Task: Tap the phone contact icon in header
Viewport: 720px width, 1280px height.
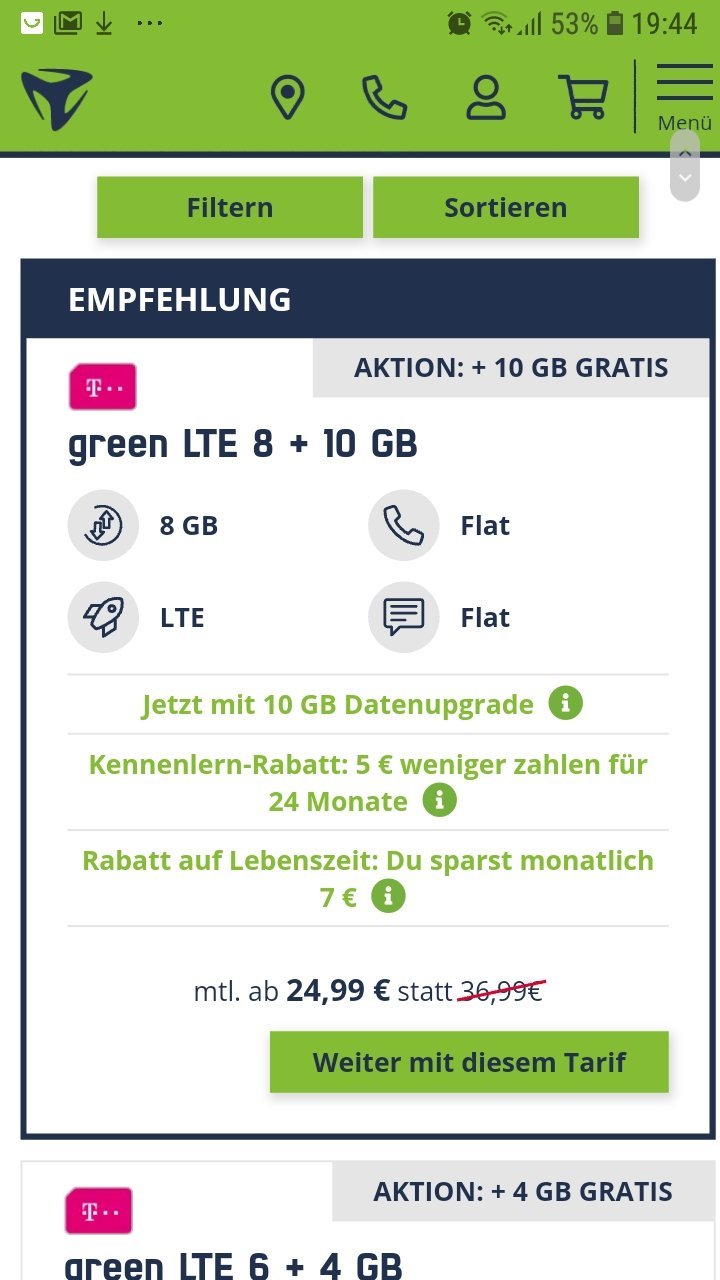Action: coord(385,98)
